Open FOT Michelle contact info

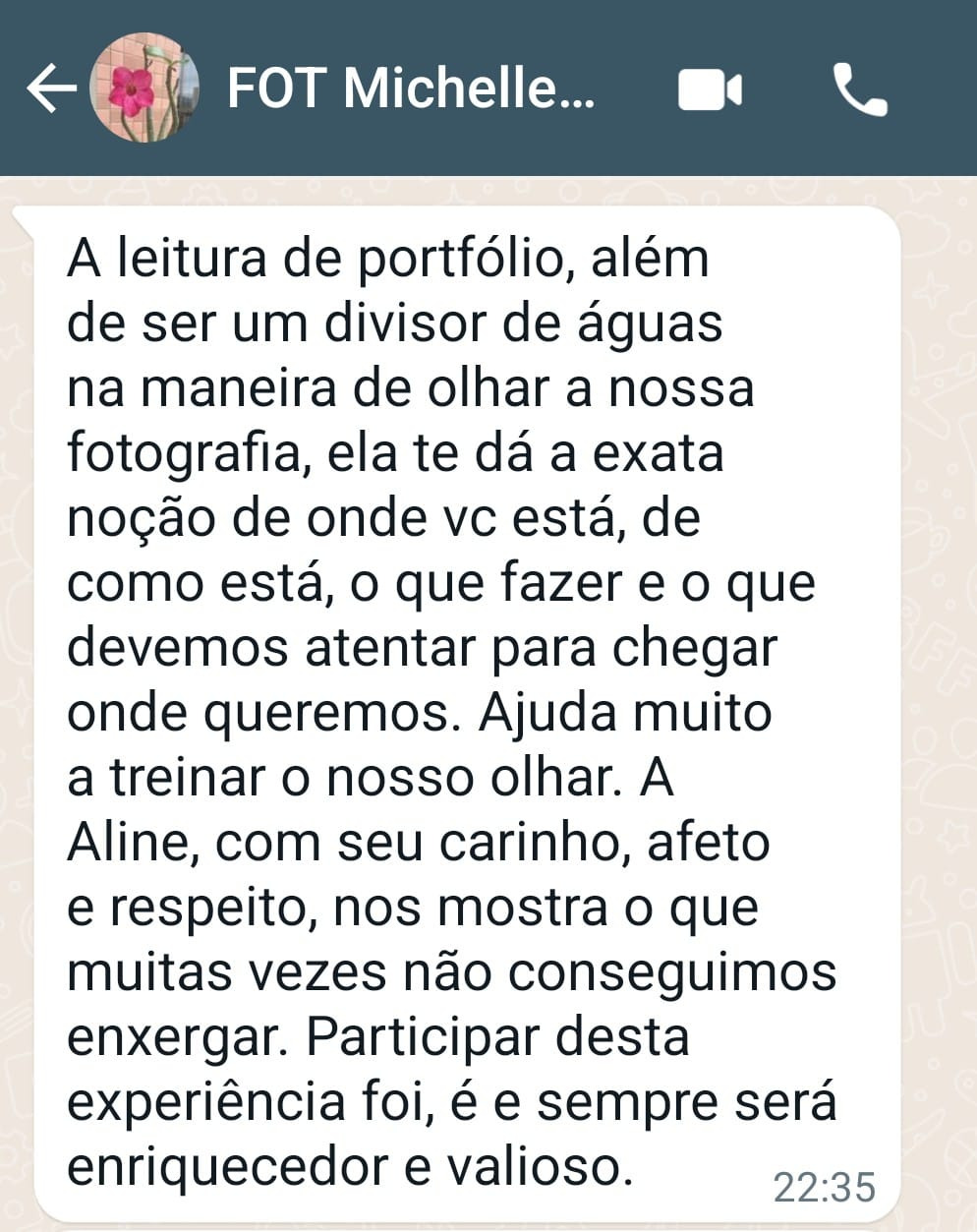click(x=411, y=88)
